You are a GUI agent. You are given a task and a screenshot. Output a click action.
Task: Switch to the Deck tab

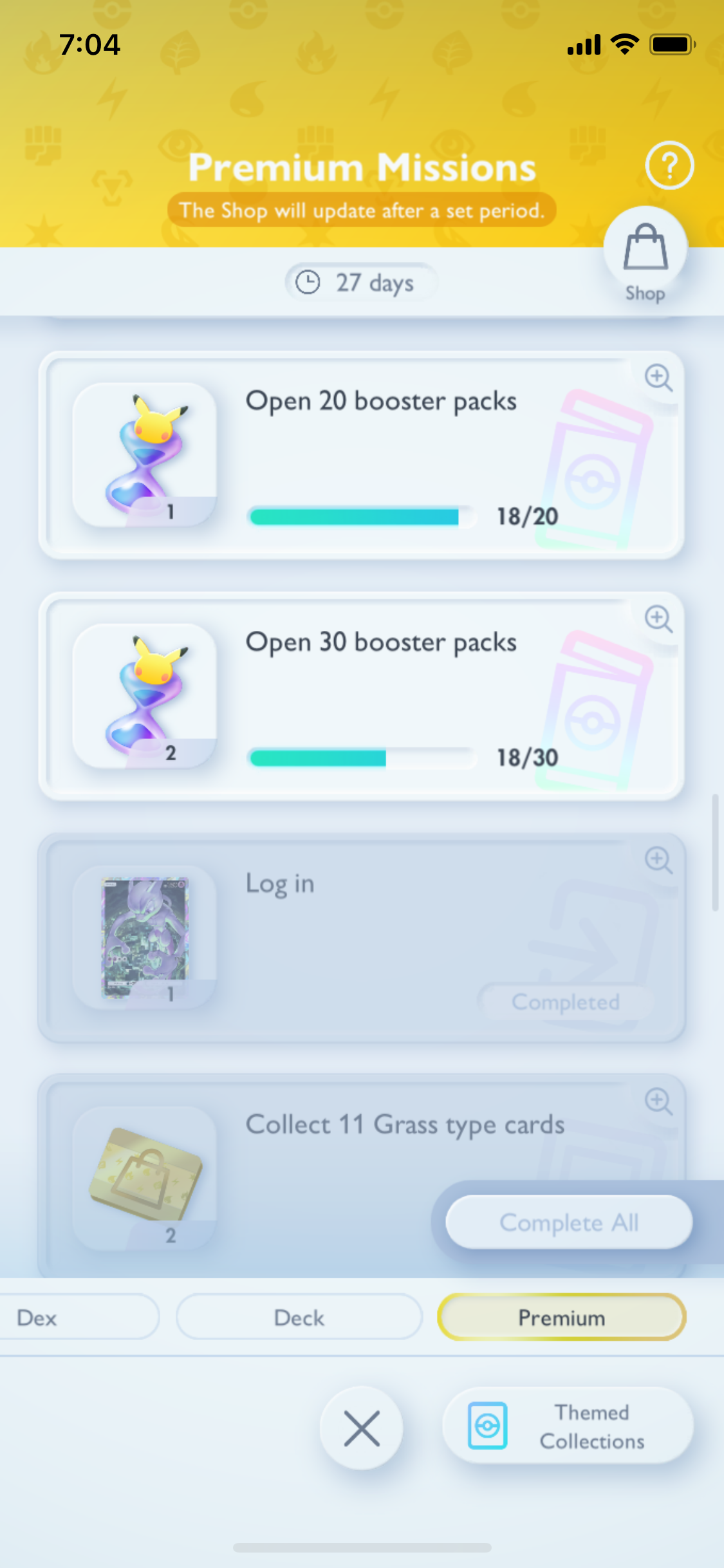(299, 1318)
